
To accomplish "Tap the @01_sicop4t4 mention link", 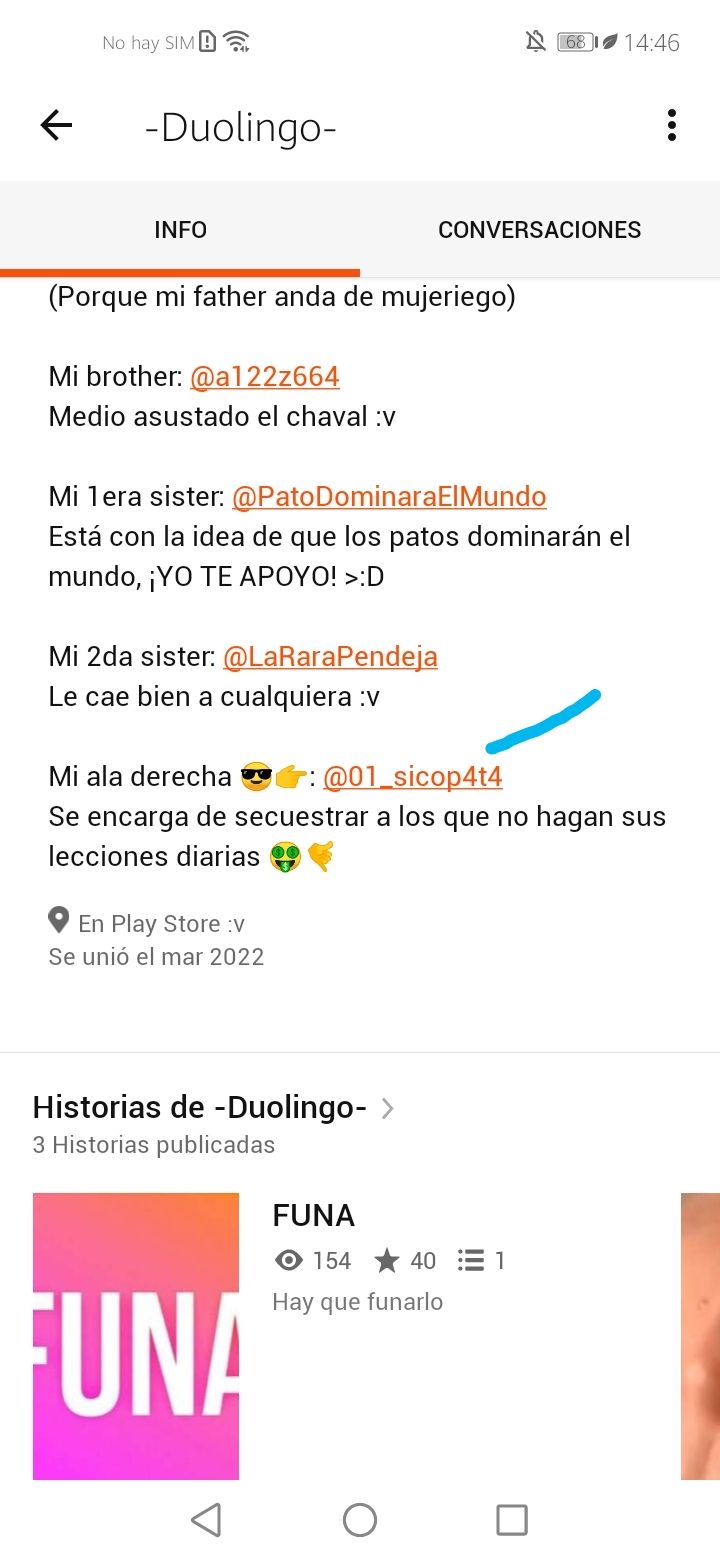I will [x=413, y=777].
